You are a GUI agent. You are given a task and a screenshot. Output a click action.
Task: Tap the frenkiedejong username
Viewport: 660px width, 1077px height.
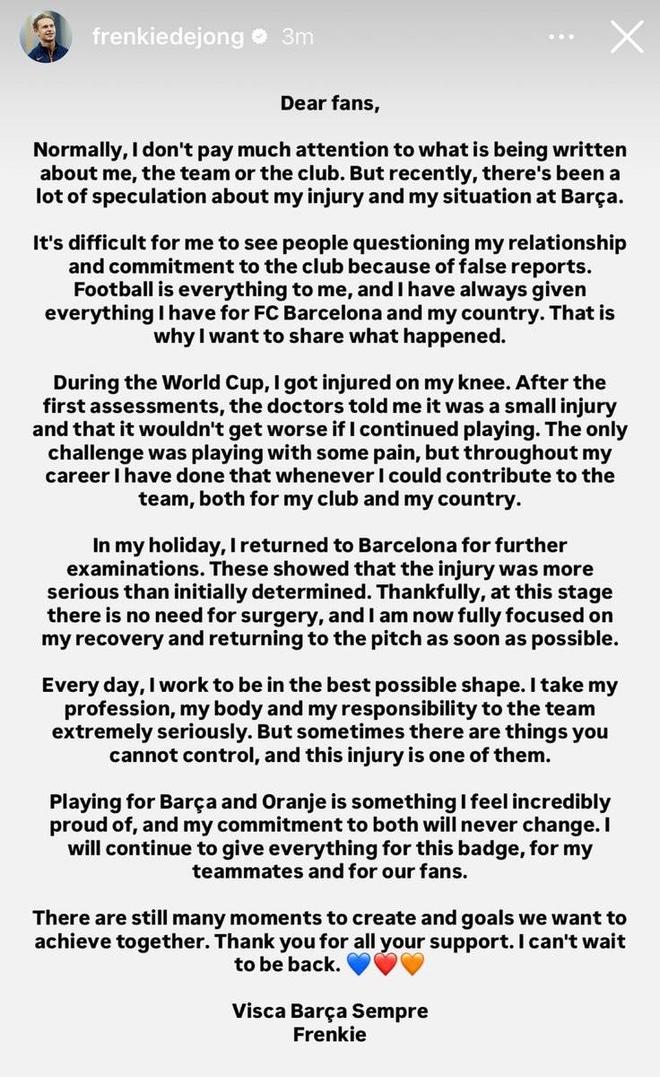(x=168, y=36)
